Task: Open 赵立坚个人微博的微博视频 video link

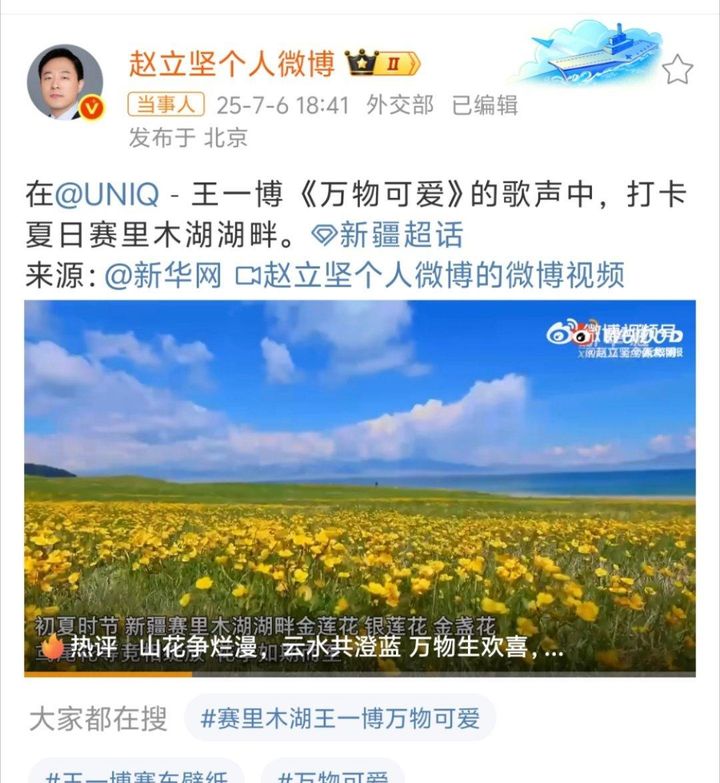Action: tap(430, 275)
